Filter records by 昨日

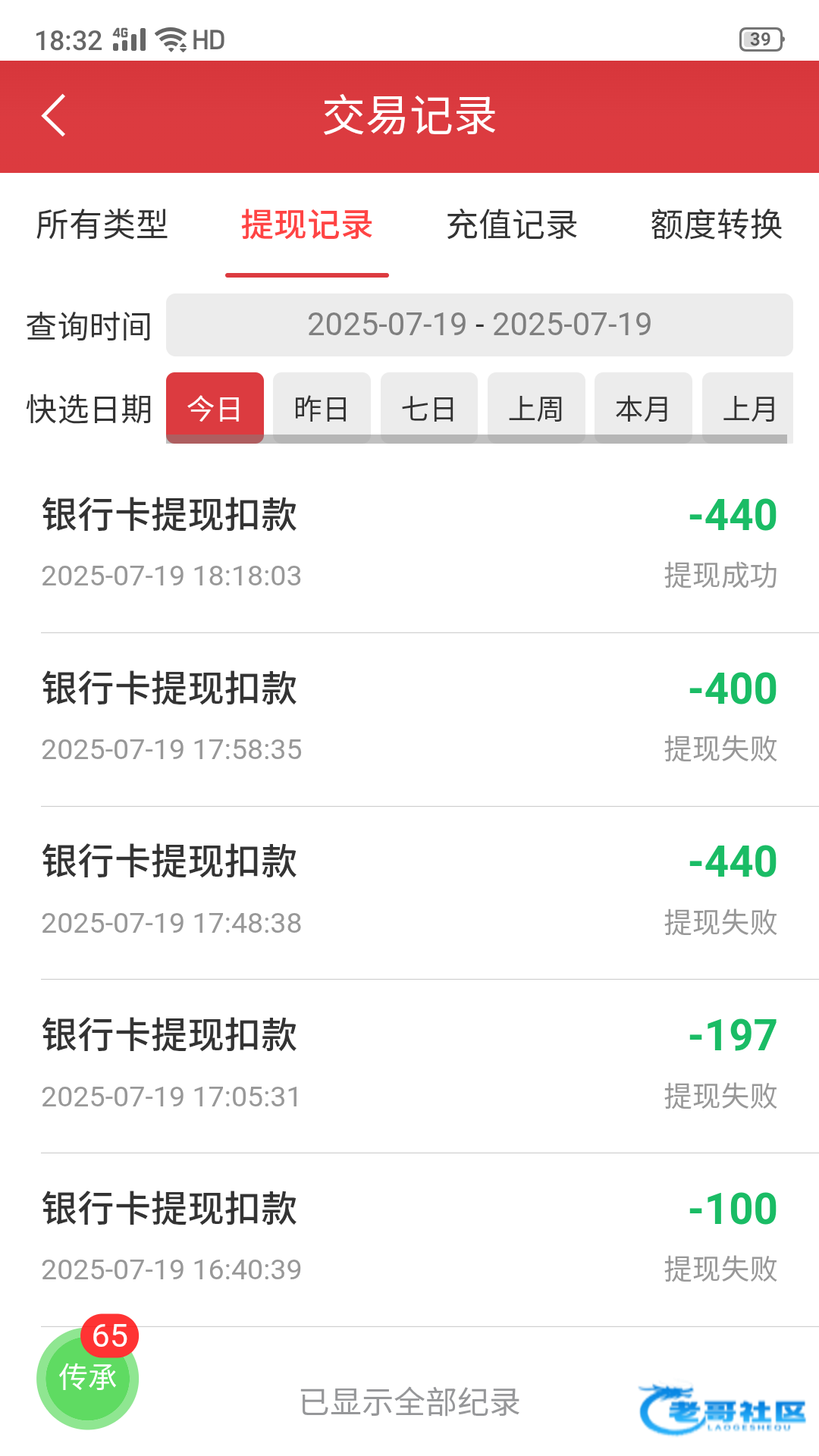click(x=322, y=408)
